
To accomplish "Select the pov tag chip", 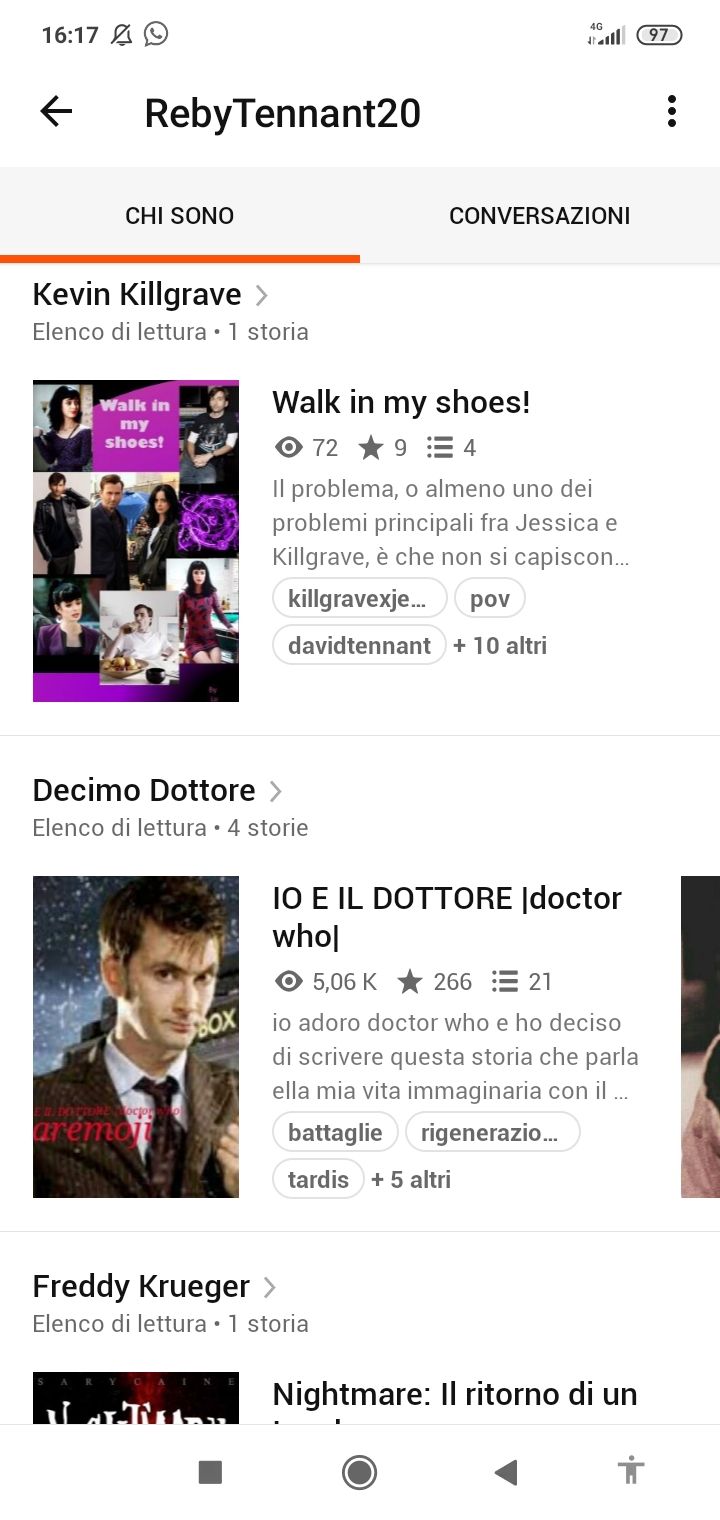I will tap(490, 598).
